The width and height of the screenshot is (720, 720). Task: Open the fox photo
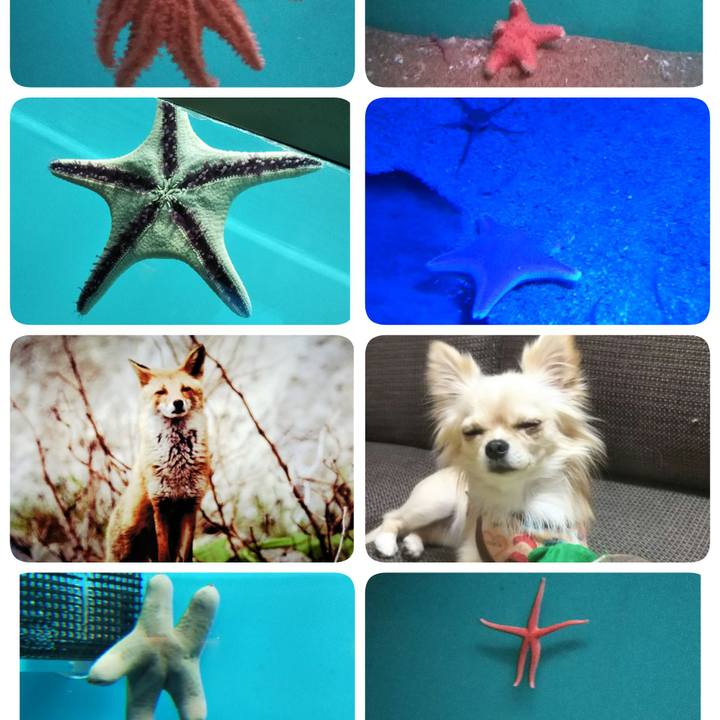[x=181, y=448]
